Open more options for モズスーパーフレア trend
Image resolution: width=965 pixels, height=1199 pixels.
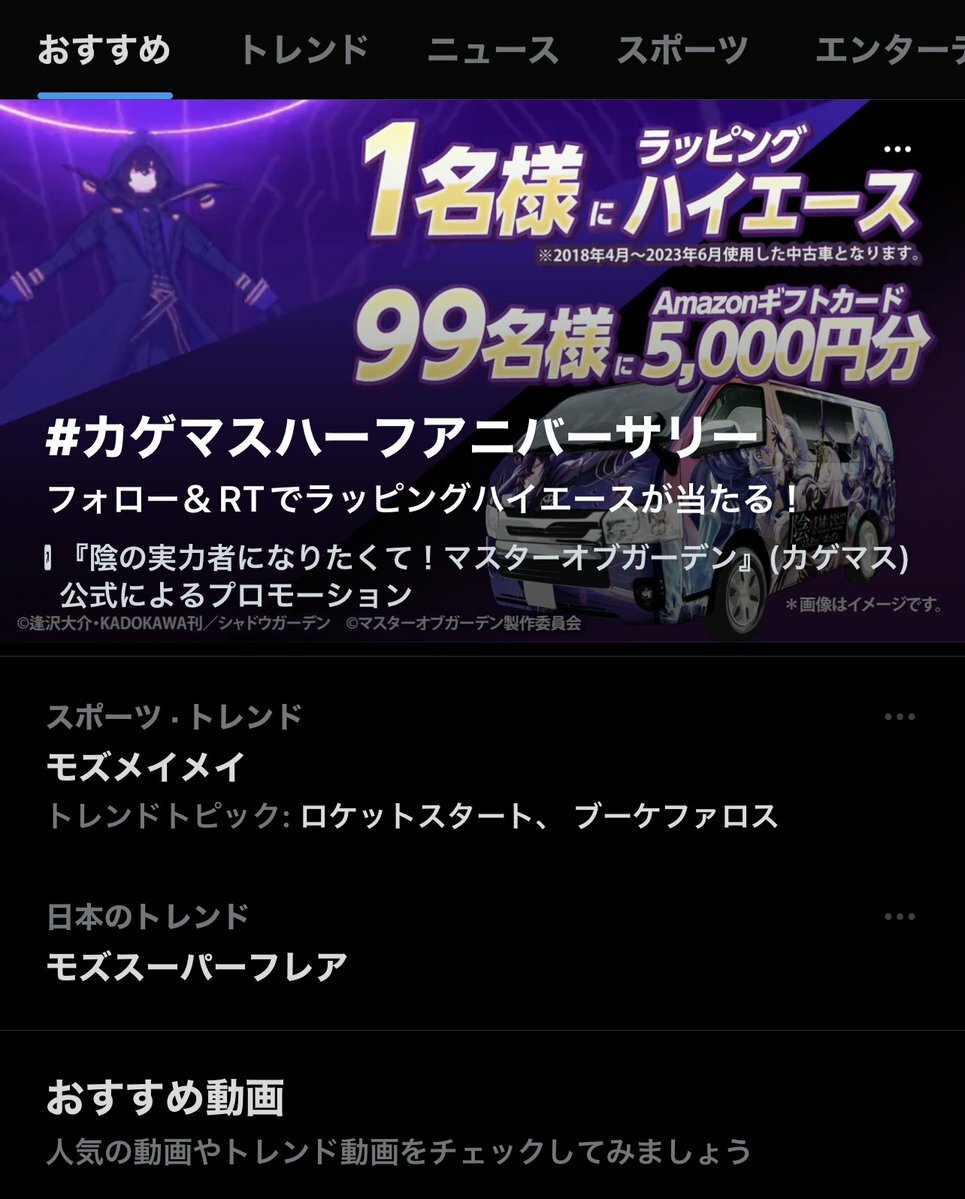point(899,917)
